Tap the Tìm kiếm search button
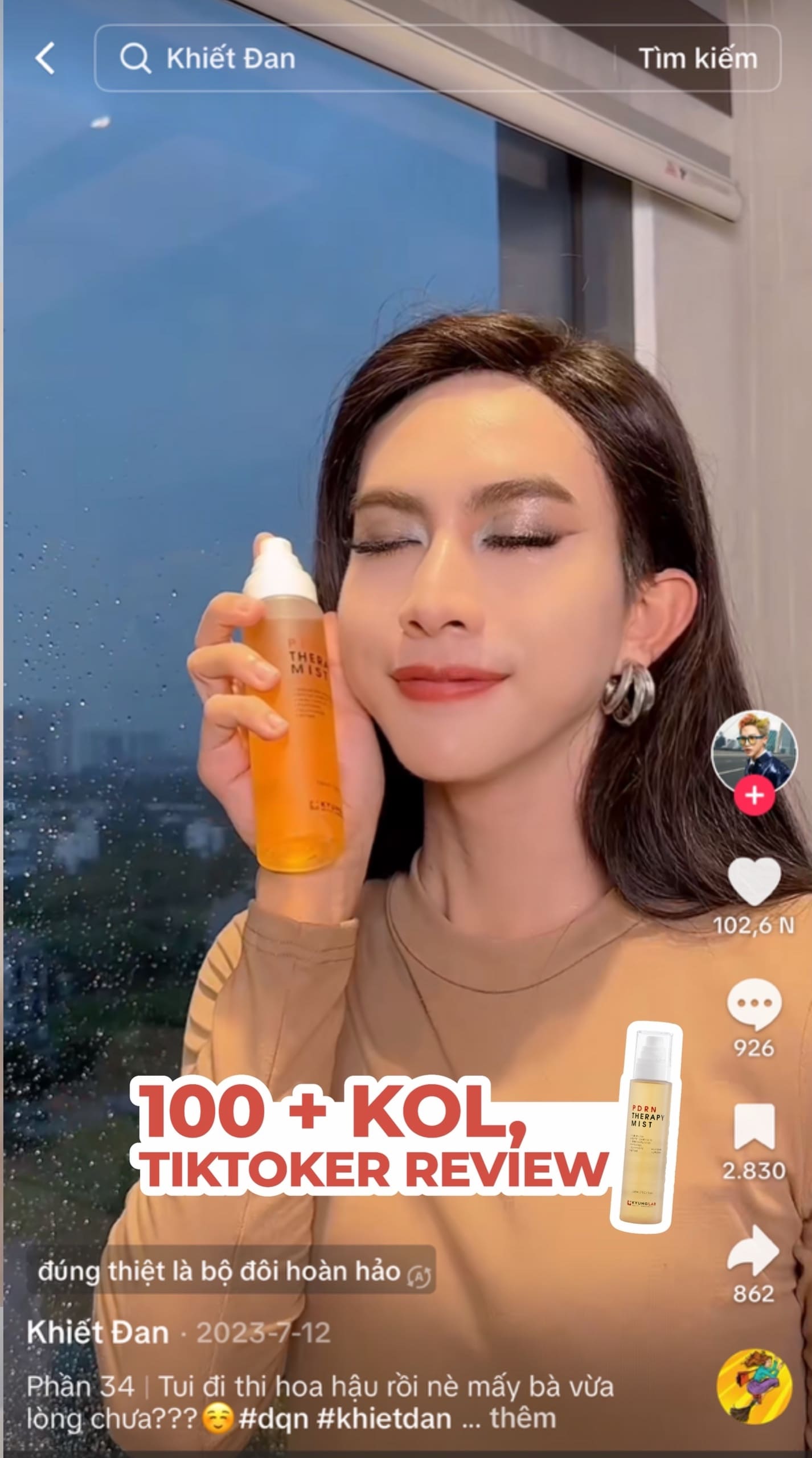This screenshot has height=1458, width=812. tap(698, 58)
